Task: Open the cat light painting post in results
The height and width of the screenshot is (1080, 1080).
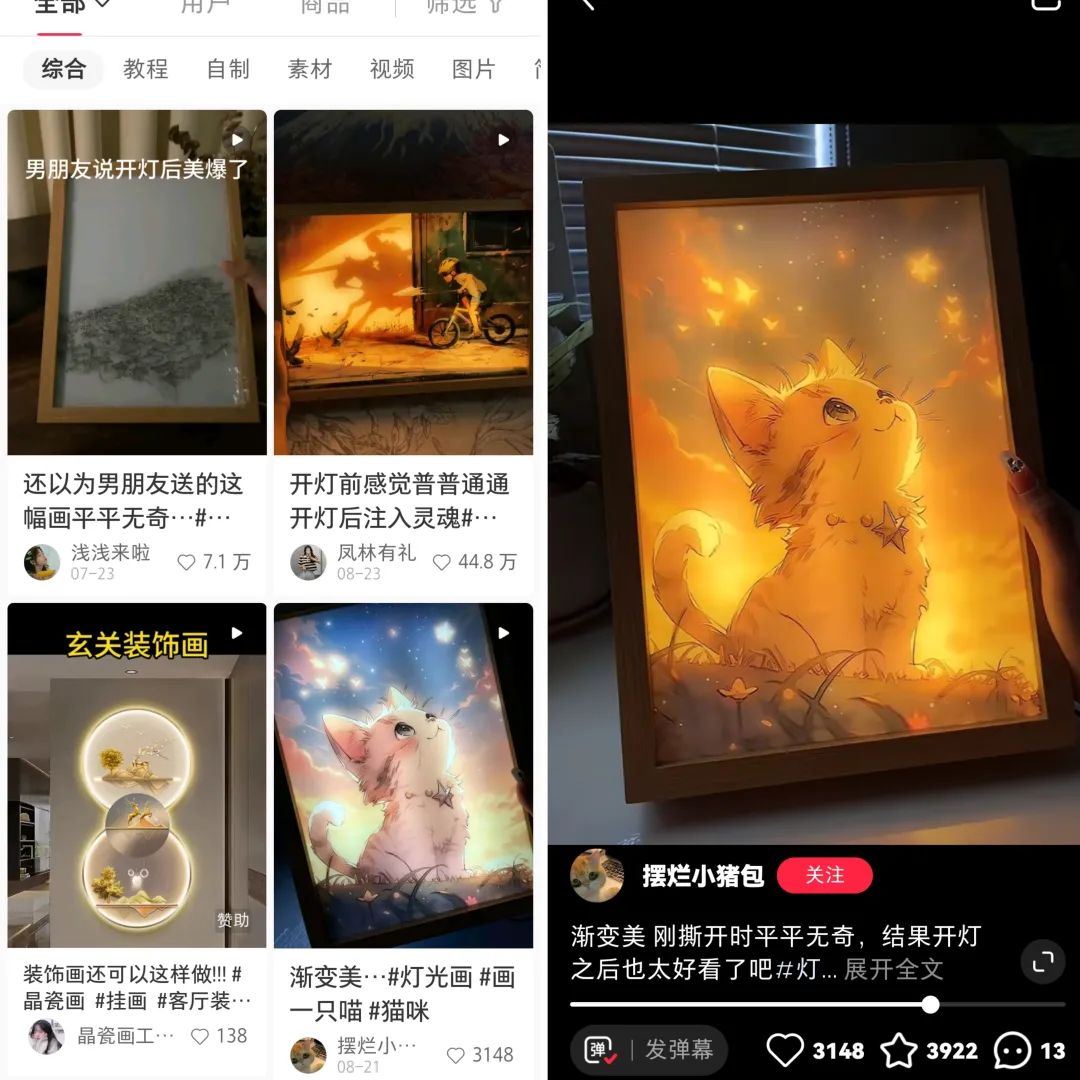Action: click(x=403, y=775)
